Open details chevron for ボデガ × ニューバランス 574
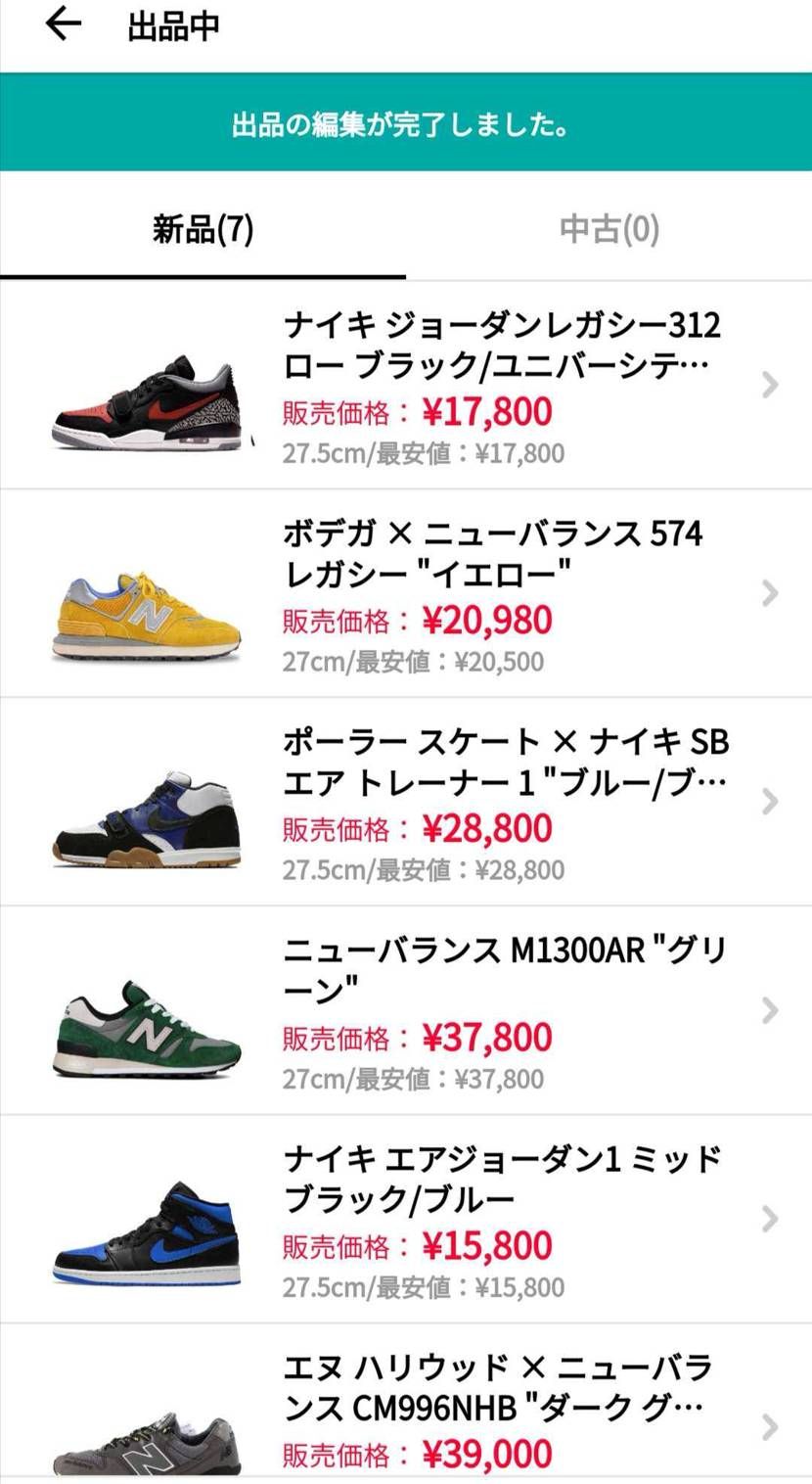 [x=769, y=593]
